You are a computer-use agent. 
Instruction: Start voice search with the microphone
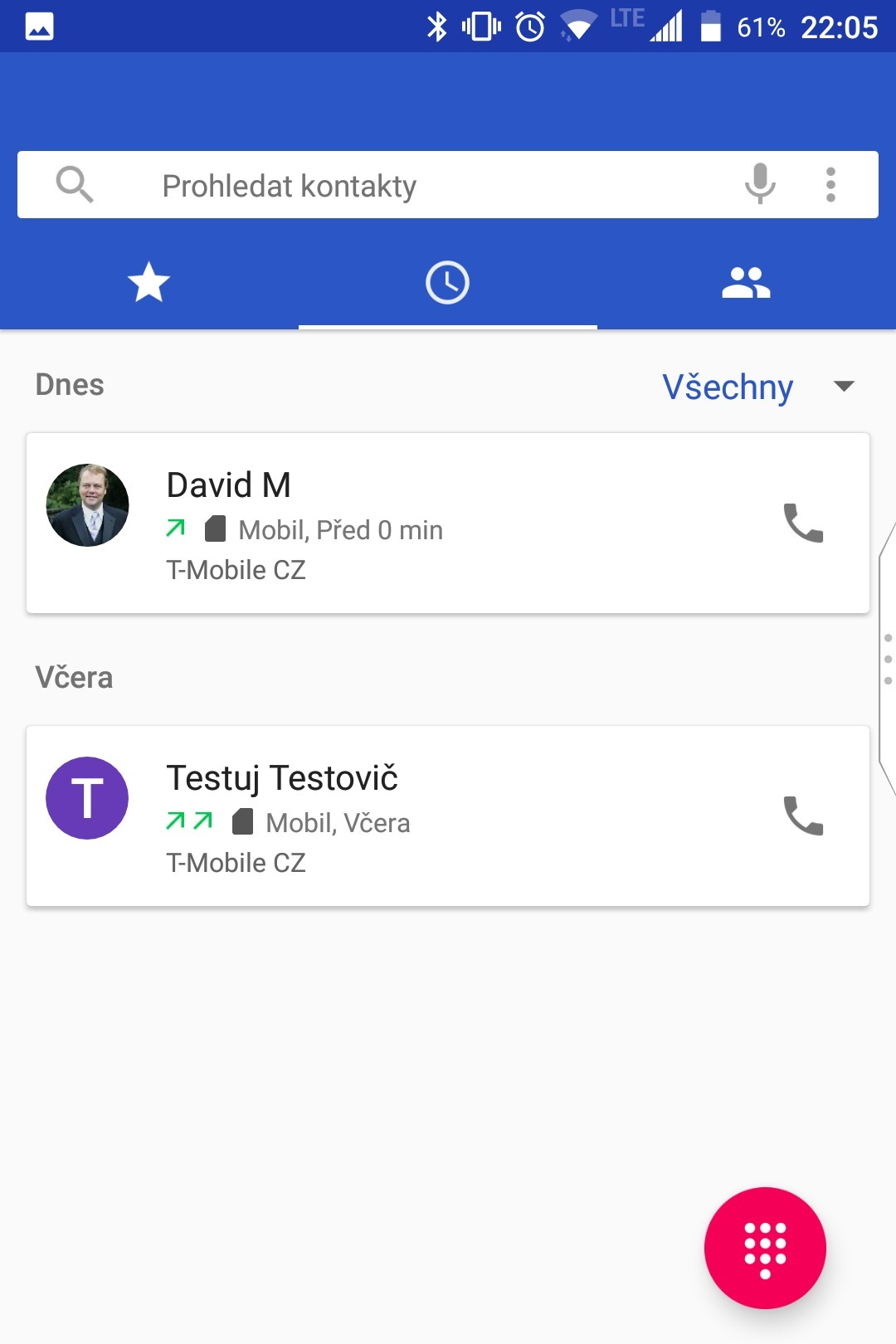point(760,184)
